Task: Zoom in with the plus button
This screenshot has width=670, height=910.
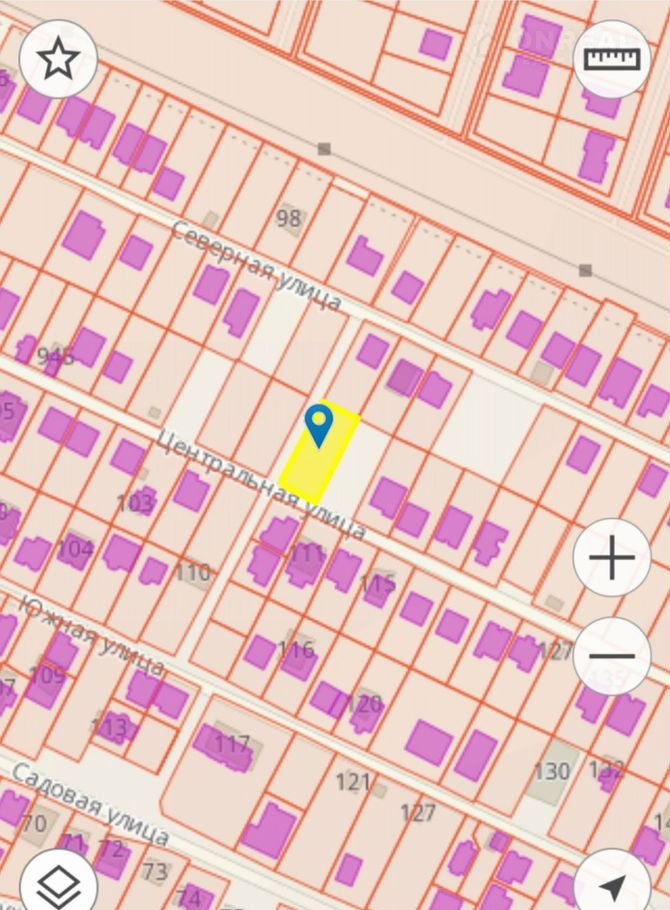Action: click(612, 559)
